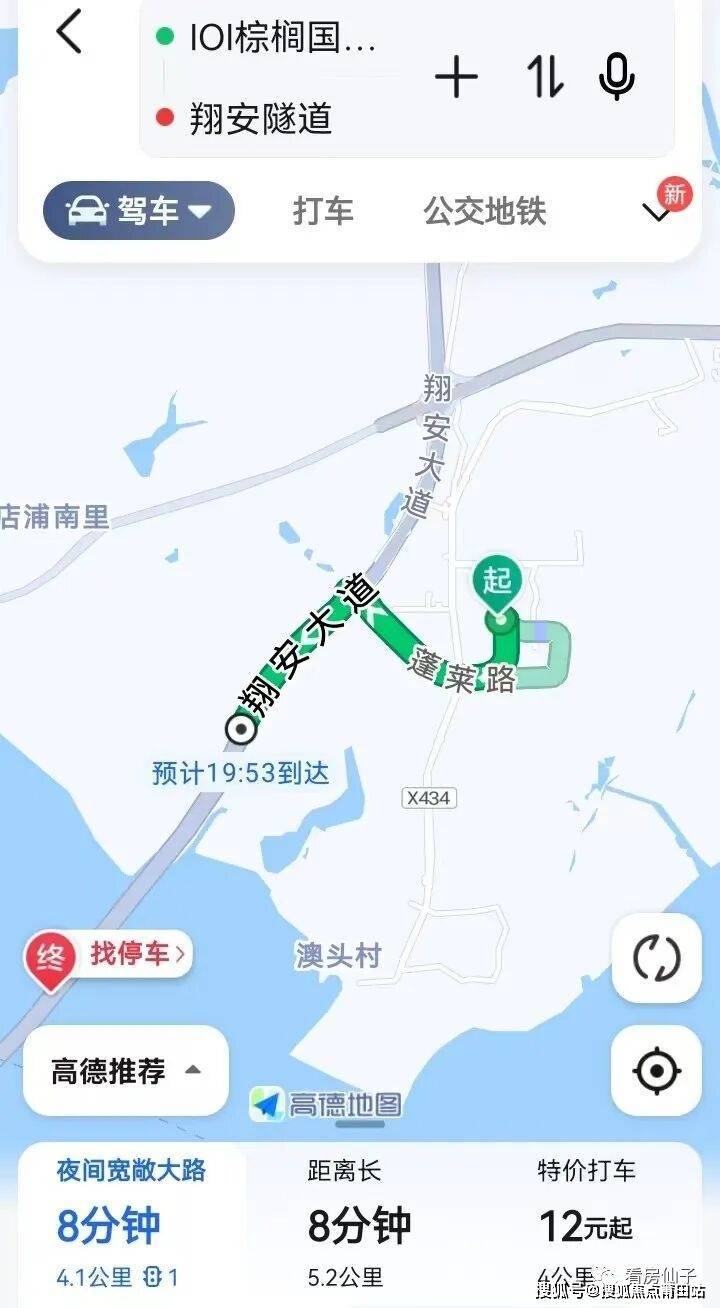
Task: Open the 驾车 driving mode dropdown
Action: (x=138, y=211)
